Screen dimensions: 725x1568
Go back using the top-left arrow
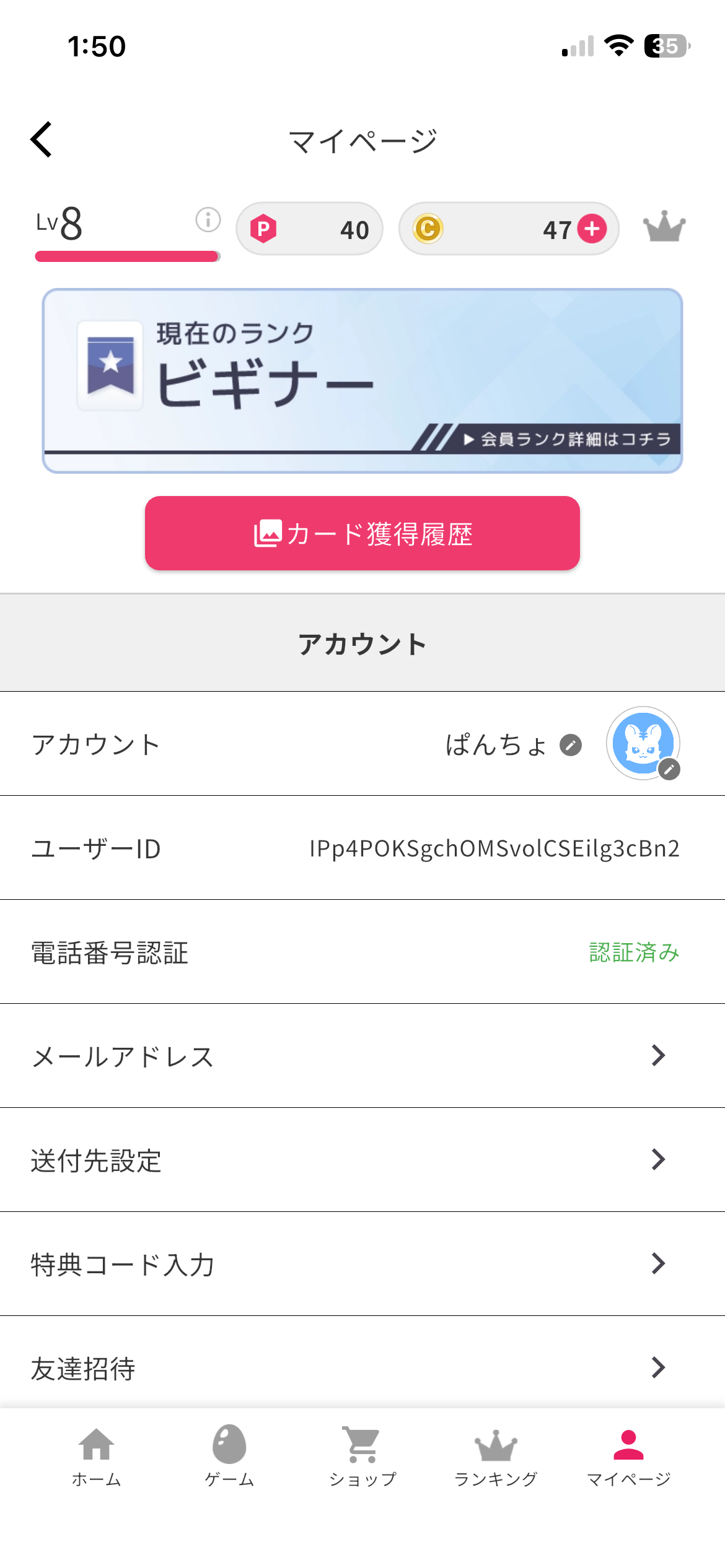(42, 140)
